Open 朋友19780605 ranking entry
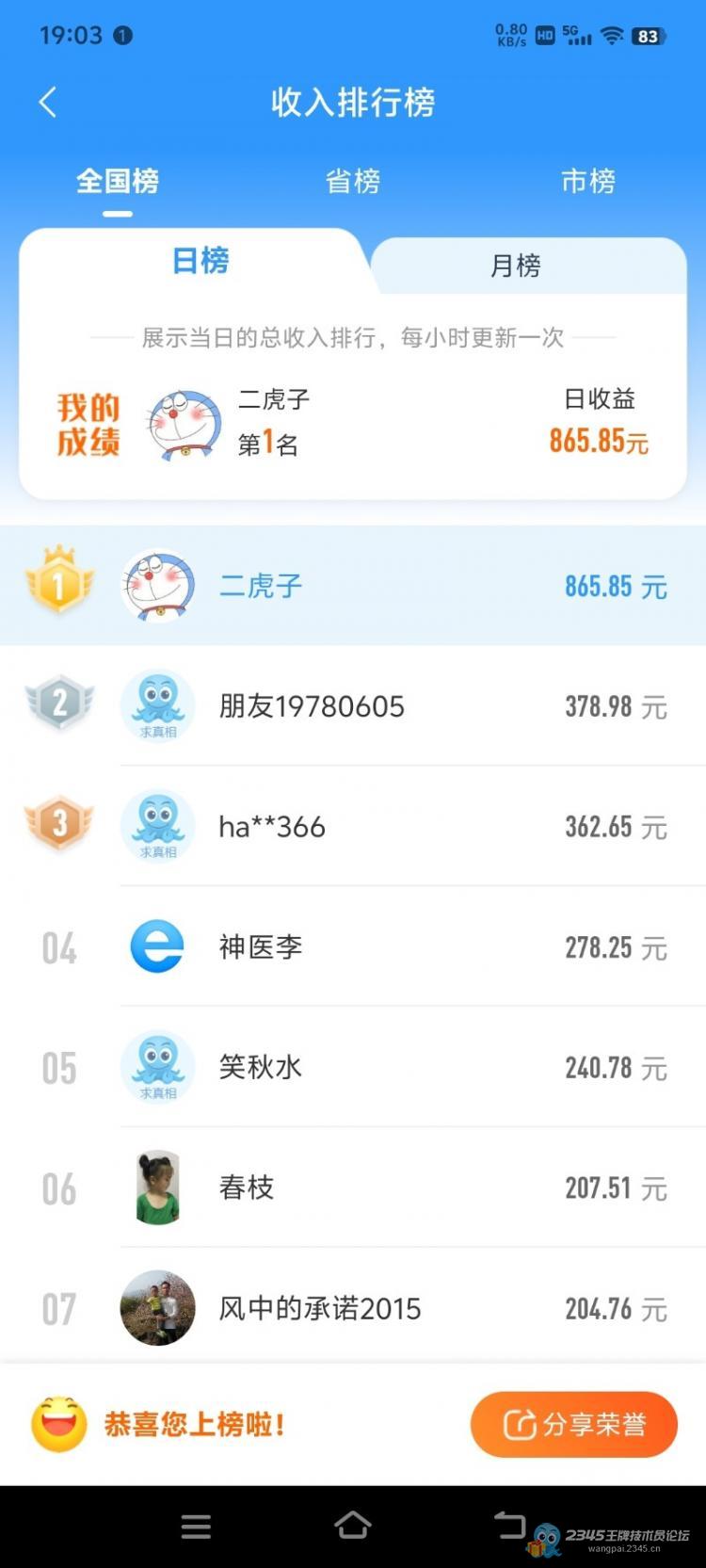706x1568 pixels. coord(353,705)
